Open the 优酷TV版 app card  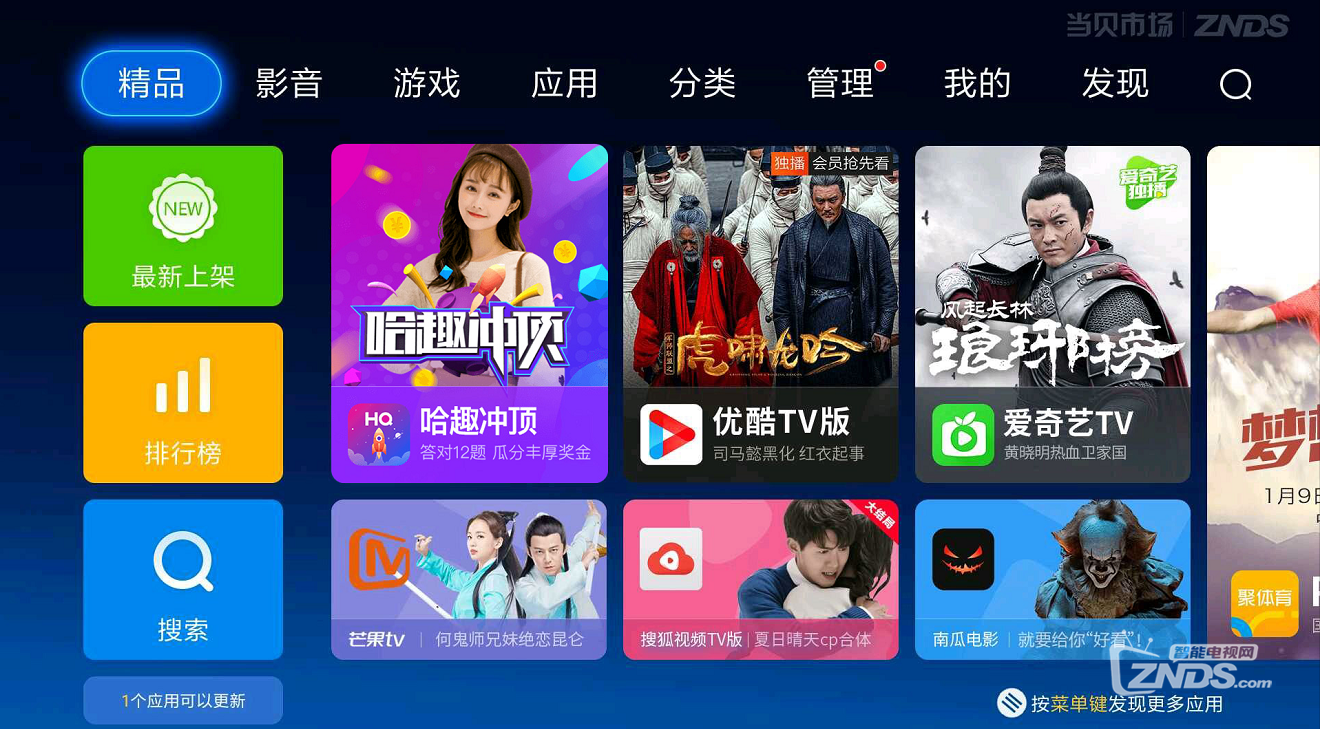pos(761,313)
